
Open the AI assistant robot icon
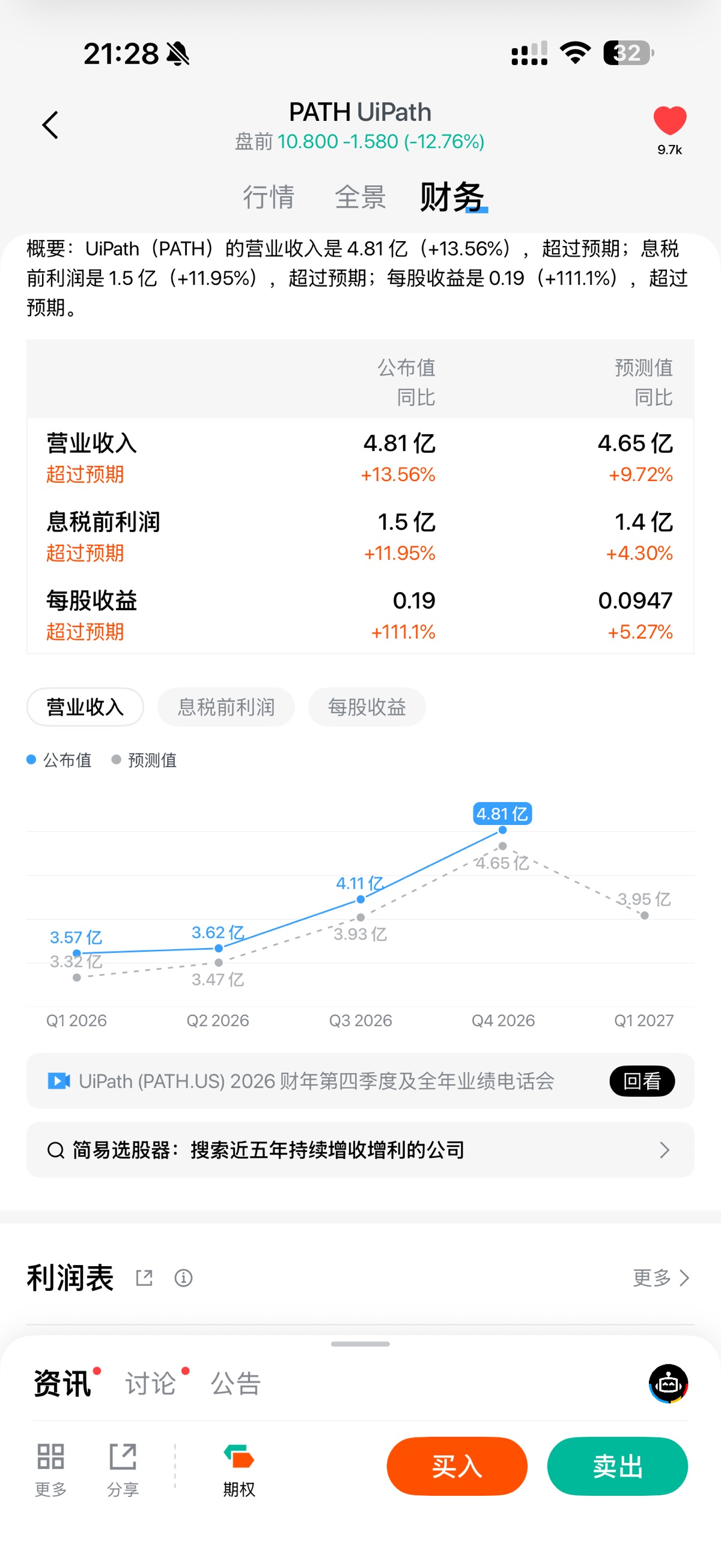click(668, 1383)
